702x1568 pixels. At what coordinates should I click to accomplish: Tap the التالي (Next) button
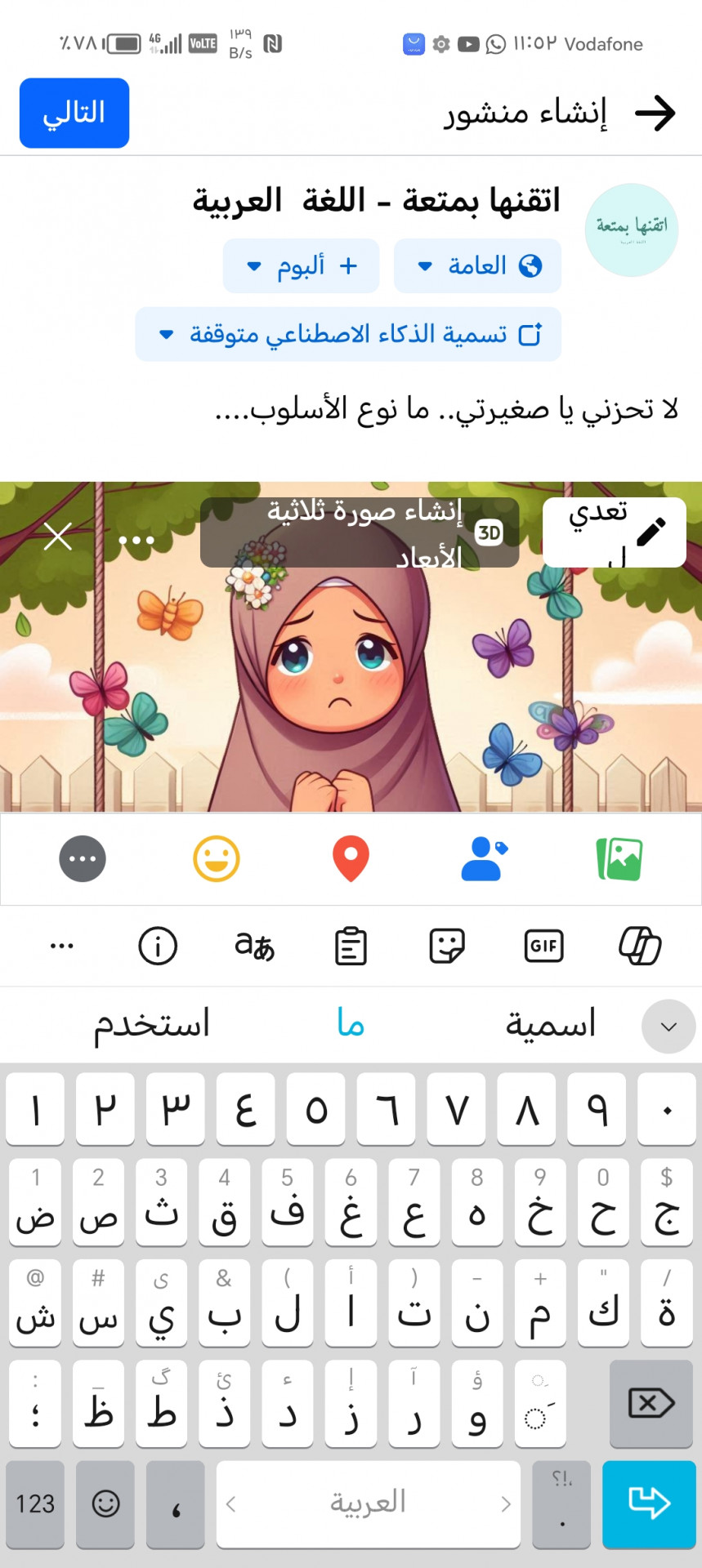pyautogui.click(x=74, y=113)
